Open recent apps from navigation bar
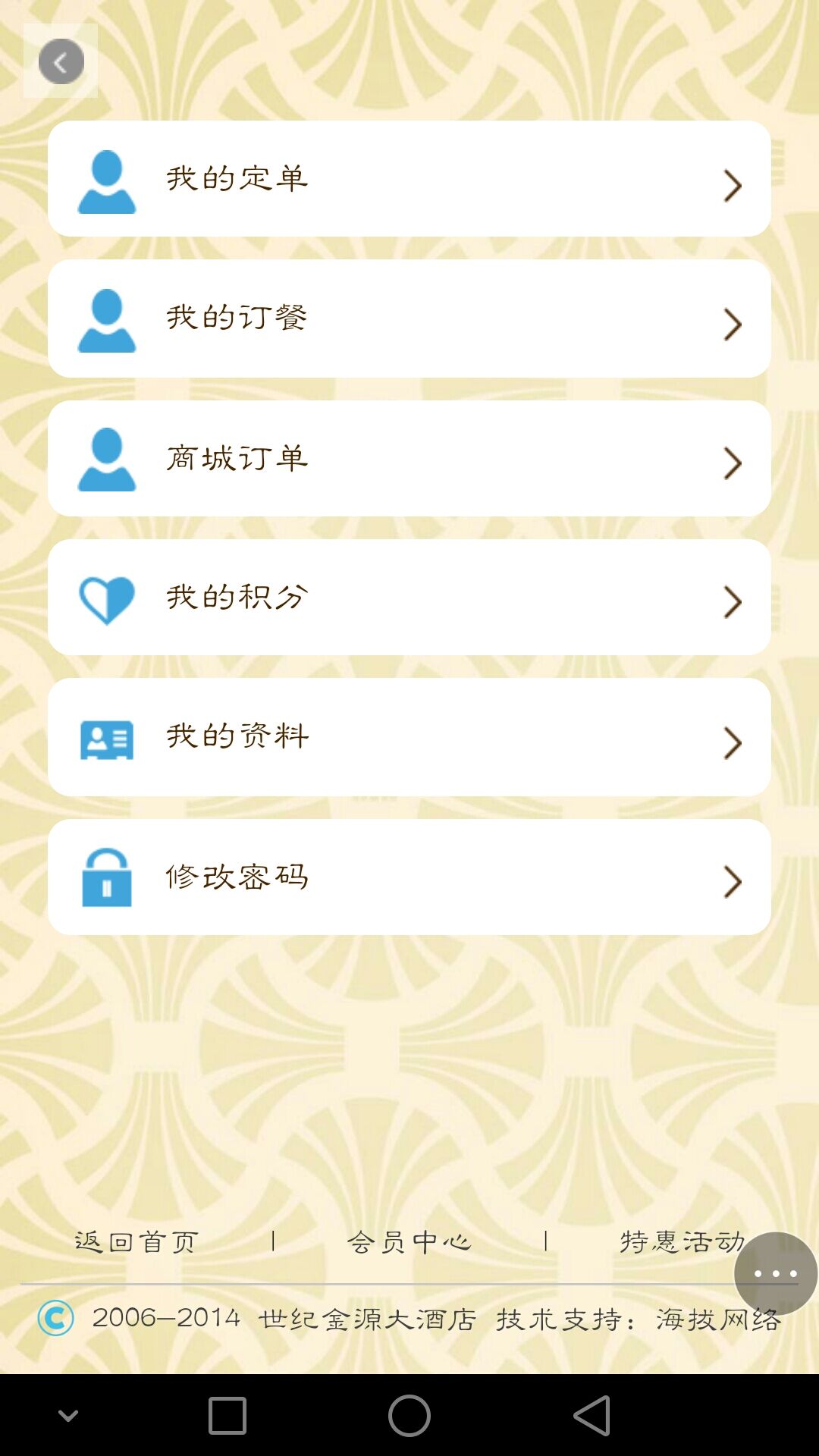The image size is (819, 1456). [x=227, y=1416]
